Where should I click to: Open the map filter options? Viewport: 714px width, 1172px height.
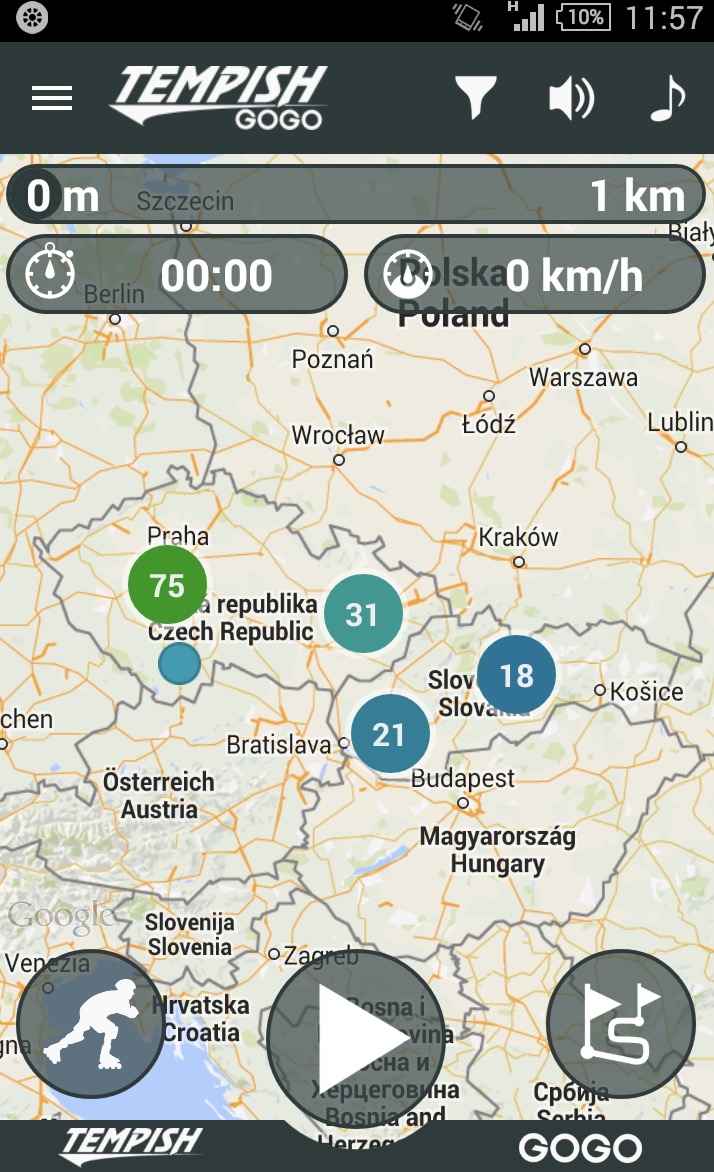tap(475, 98)
